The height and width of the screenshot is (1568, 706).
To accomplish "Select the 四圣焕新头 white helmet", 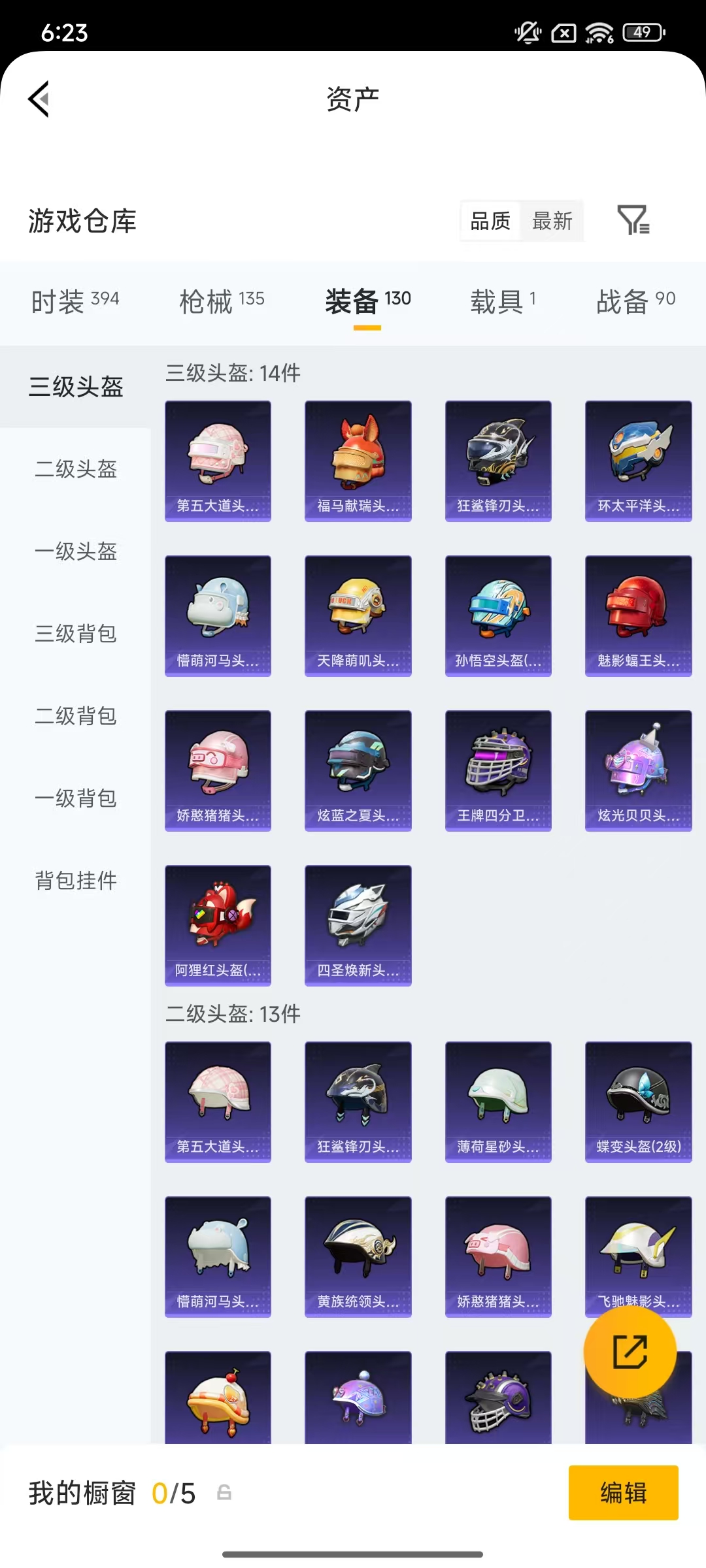I will coord(358,924).
